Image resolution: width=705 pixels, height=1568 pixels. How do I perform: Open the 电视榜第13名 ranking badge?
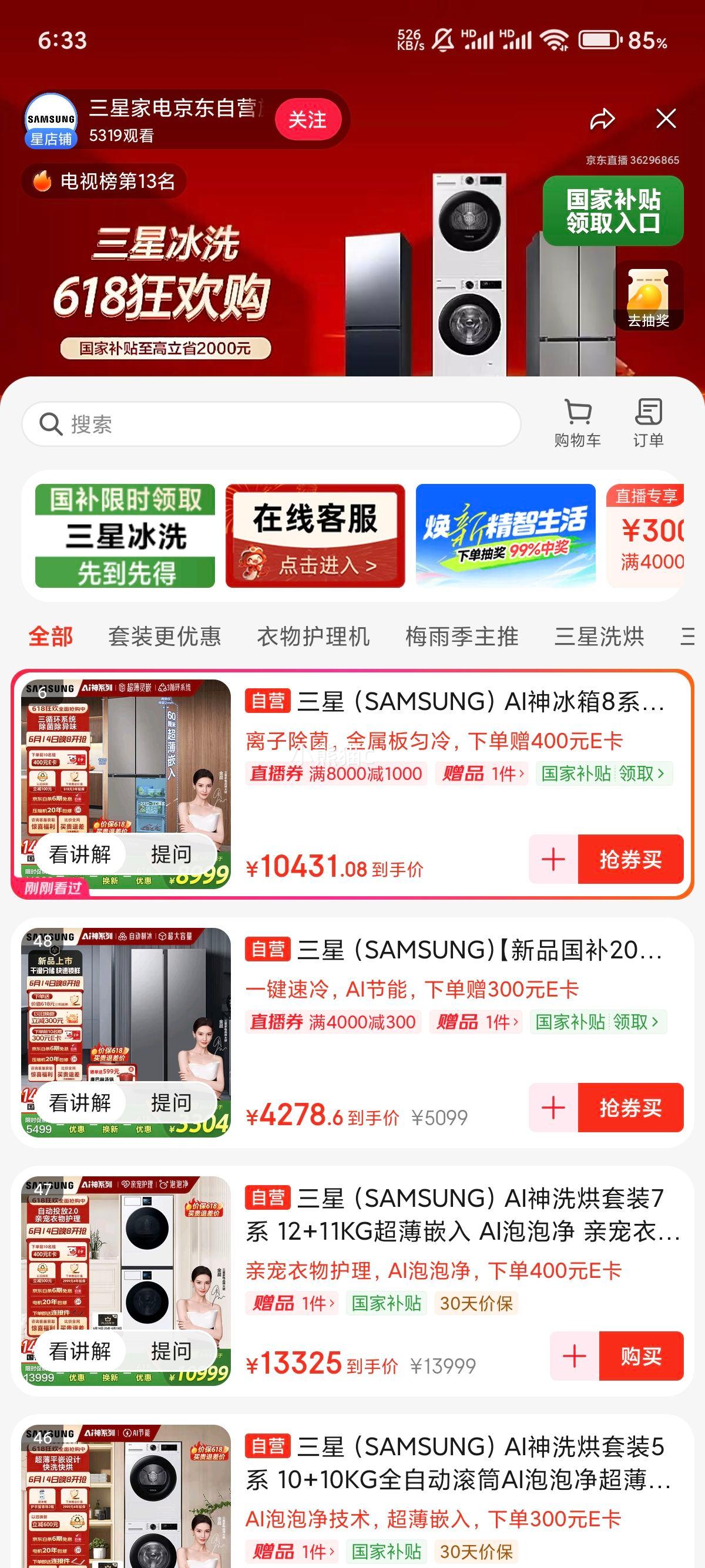(x=103, y=181)
